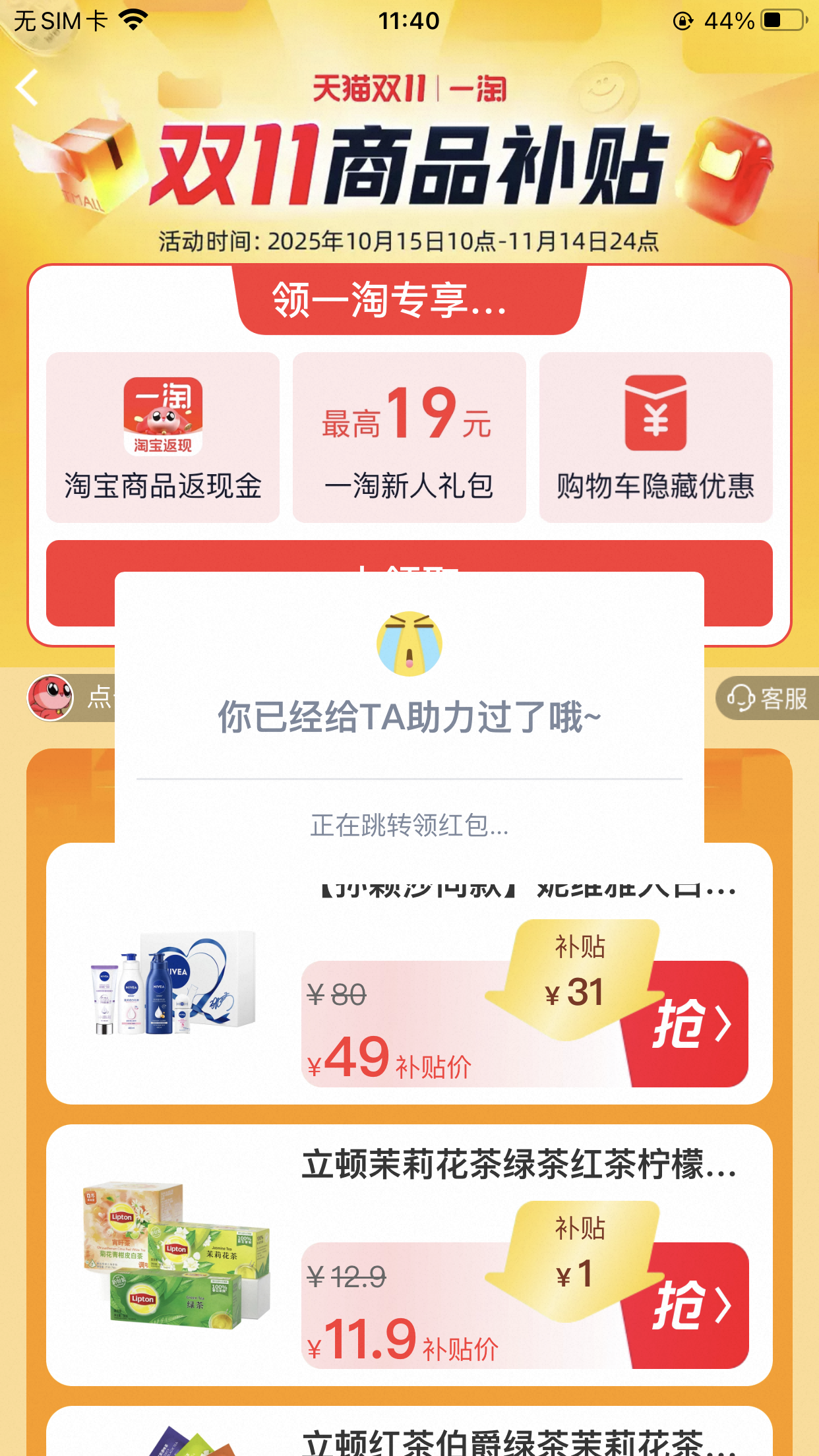Open the 立顿红茶伯爵绿茶 product card

coord(518,1441)
